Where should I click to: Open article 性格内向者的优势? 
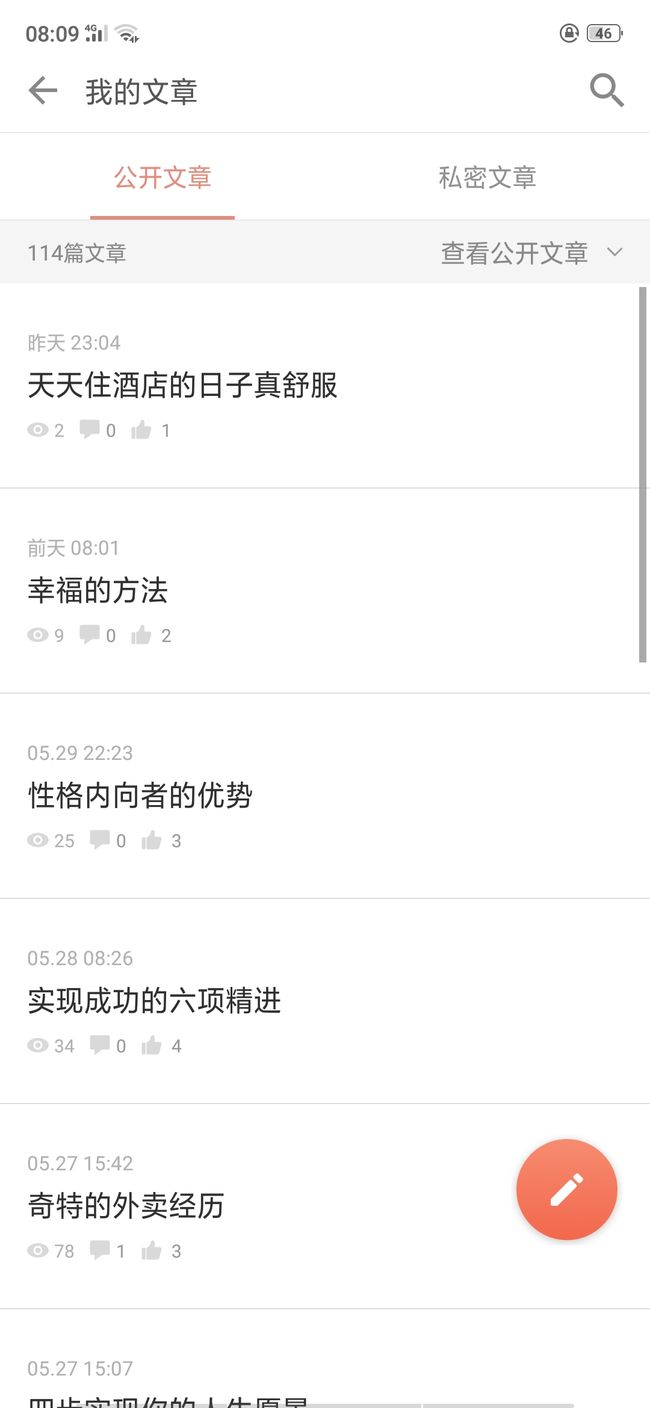click(325, 796)
